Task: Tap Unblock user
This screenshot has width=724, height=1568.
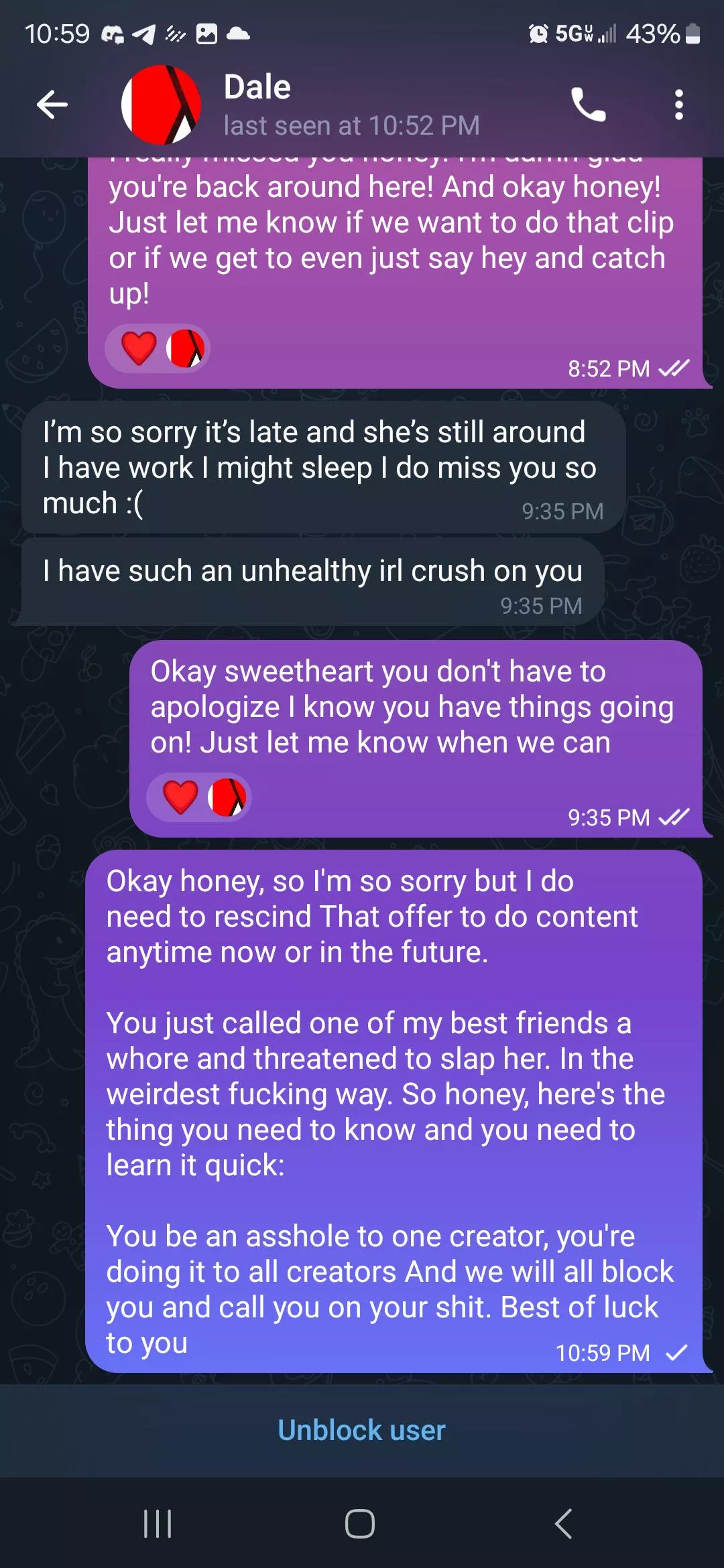Action: pos(361,1430)
